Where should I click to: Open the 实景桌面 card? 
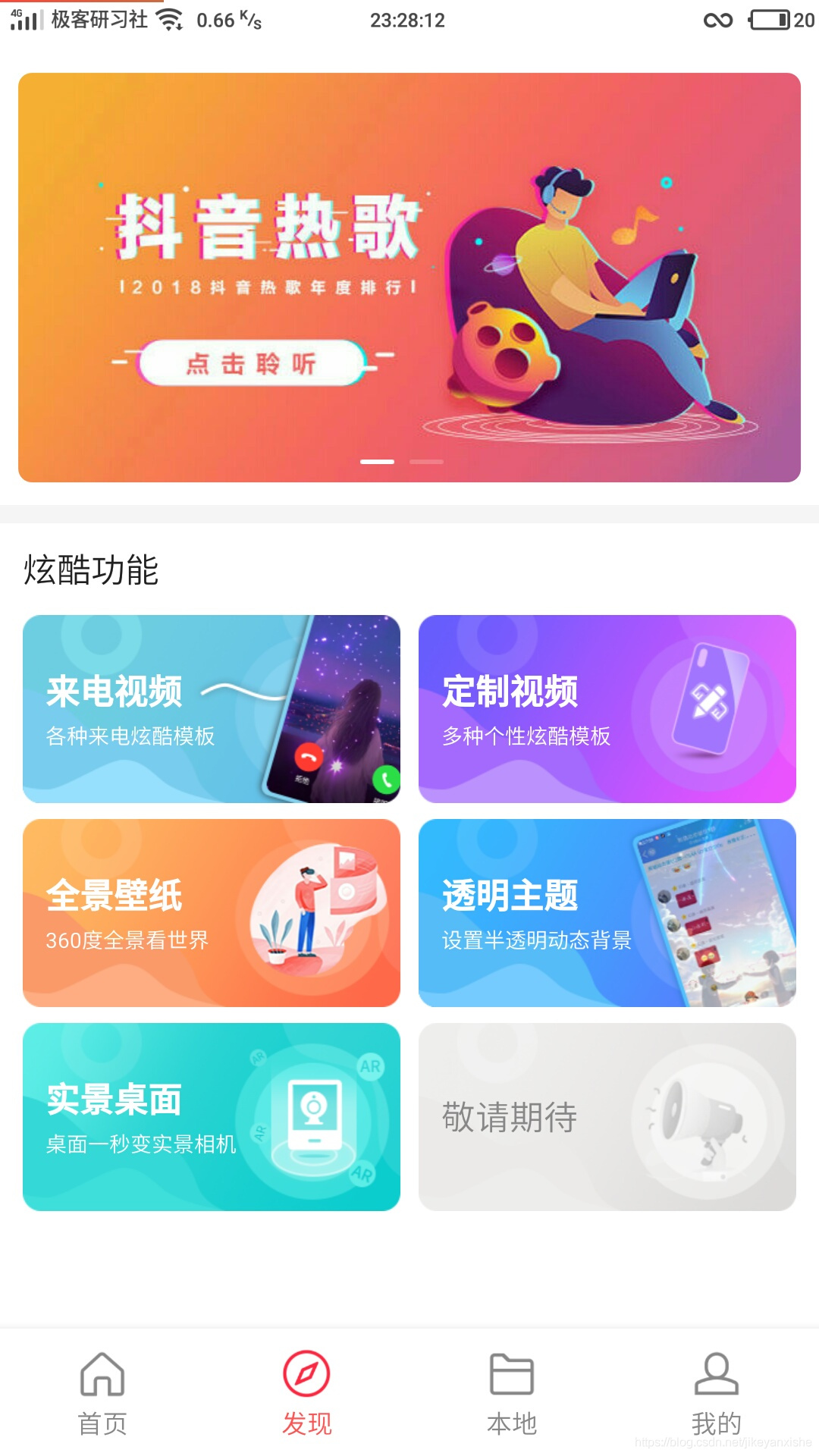click(x=212, y=1117)
